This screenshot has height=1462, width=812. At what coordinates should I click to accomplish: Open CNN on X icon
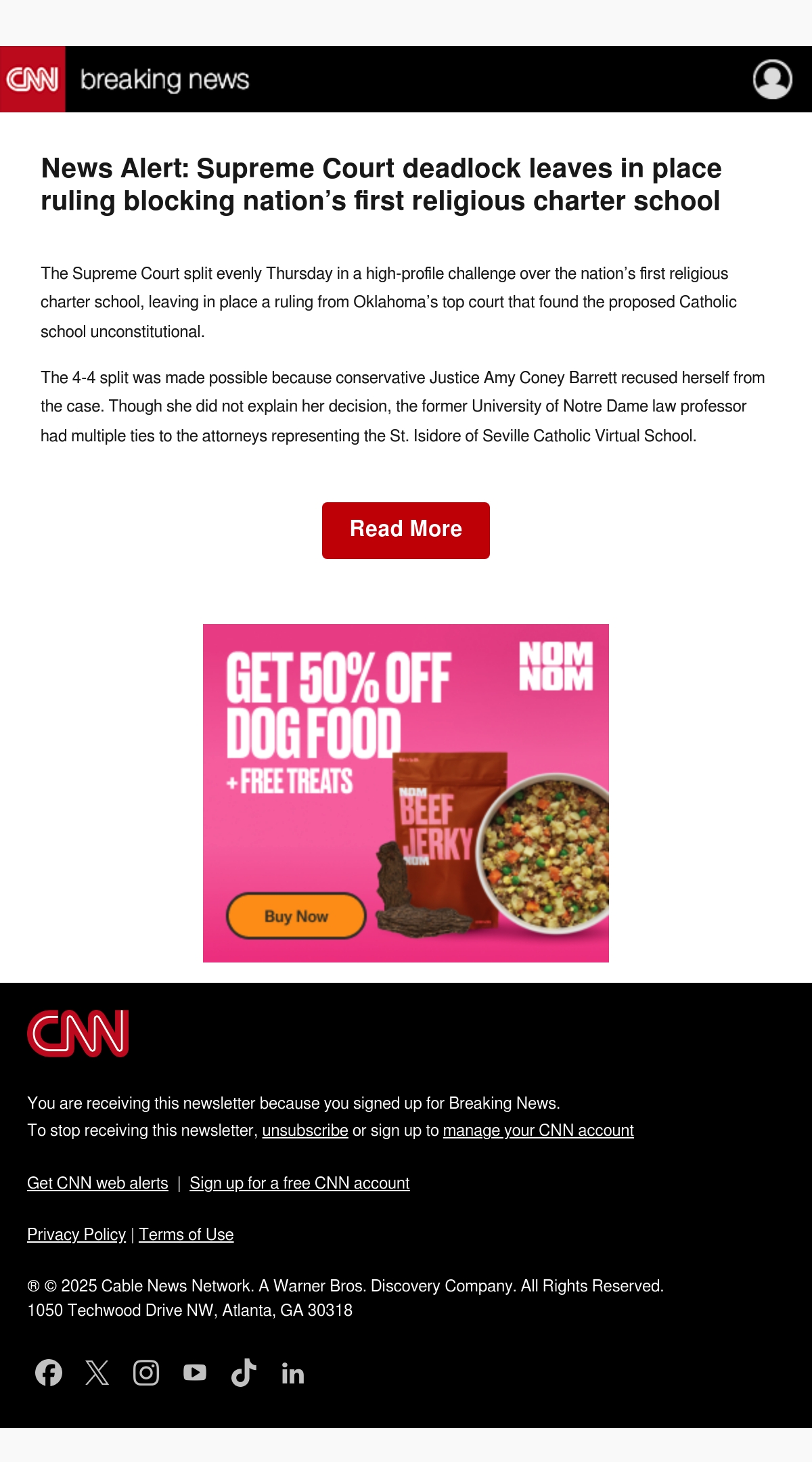(97, 1373)
